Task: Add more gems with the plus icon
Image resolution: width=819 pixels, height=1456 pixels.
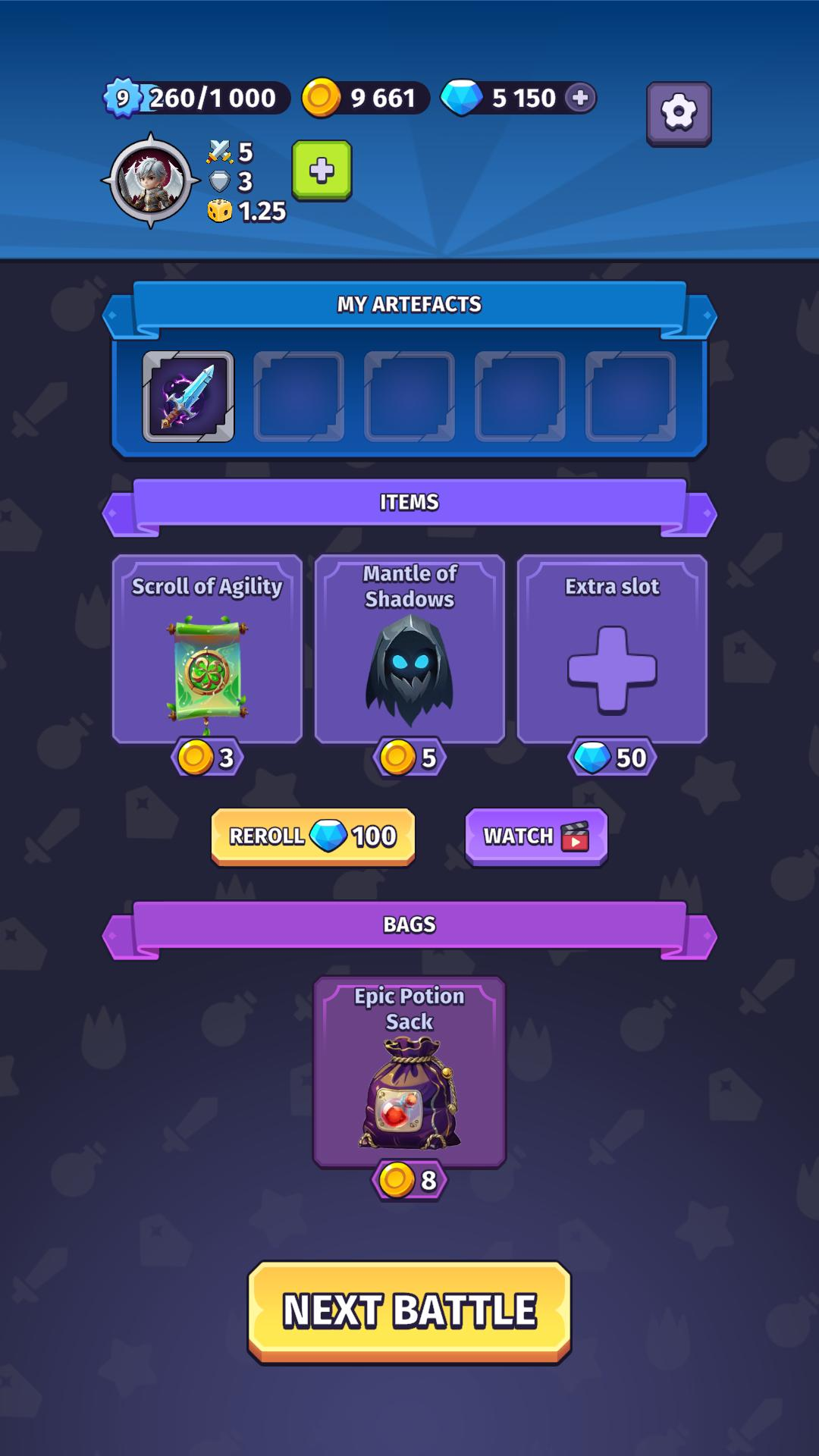Action: 580,98
